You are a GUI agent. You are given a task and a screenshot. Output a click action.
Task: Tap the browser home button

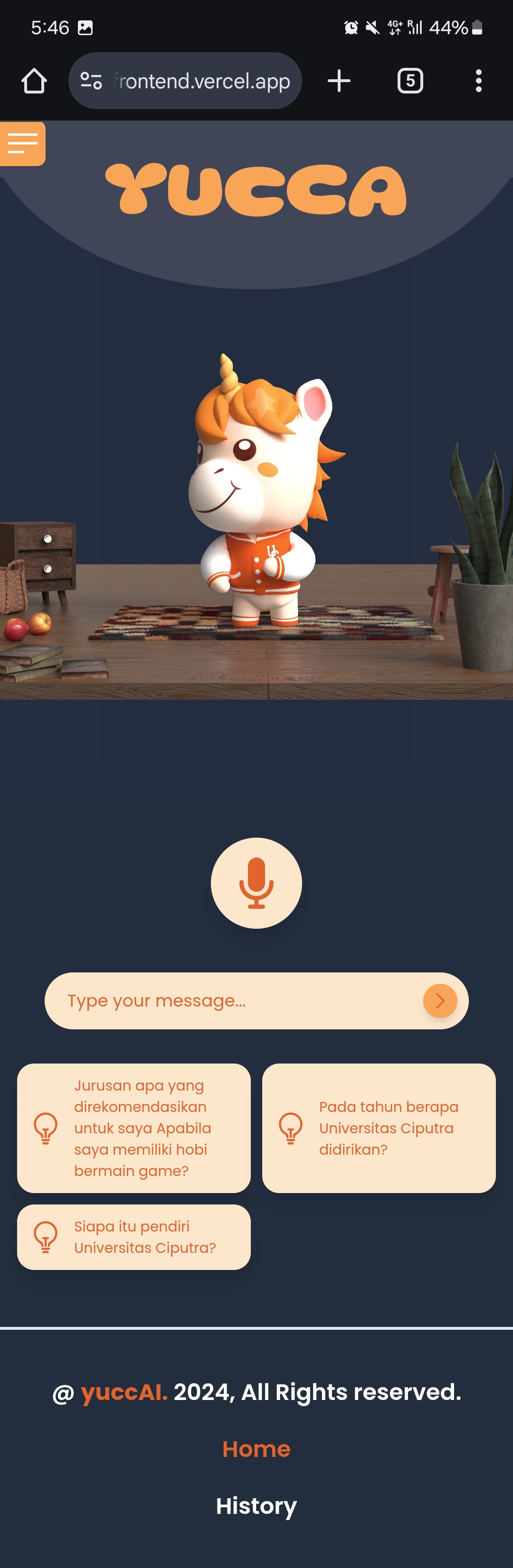click(34, 81)
